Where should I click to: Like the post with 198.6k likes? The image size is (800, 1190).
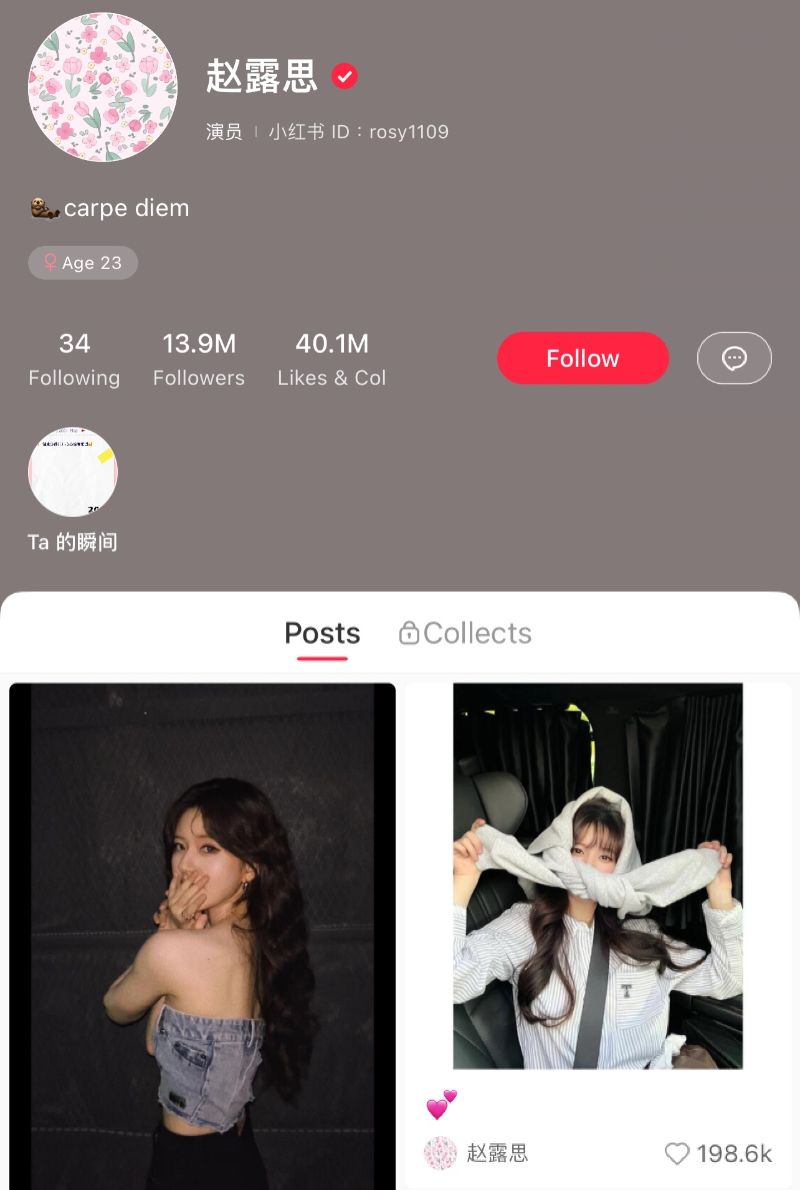click(678, 1154)
